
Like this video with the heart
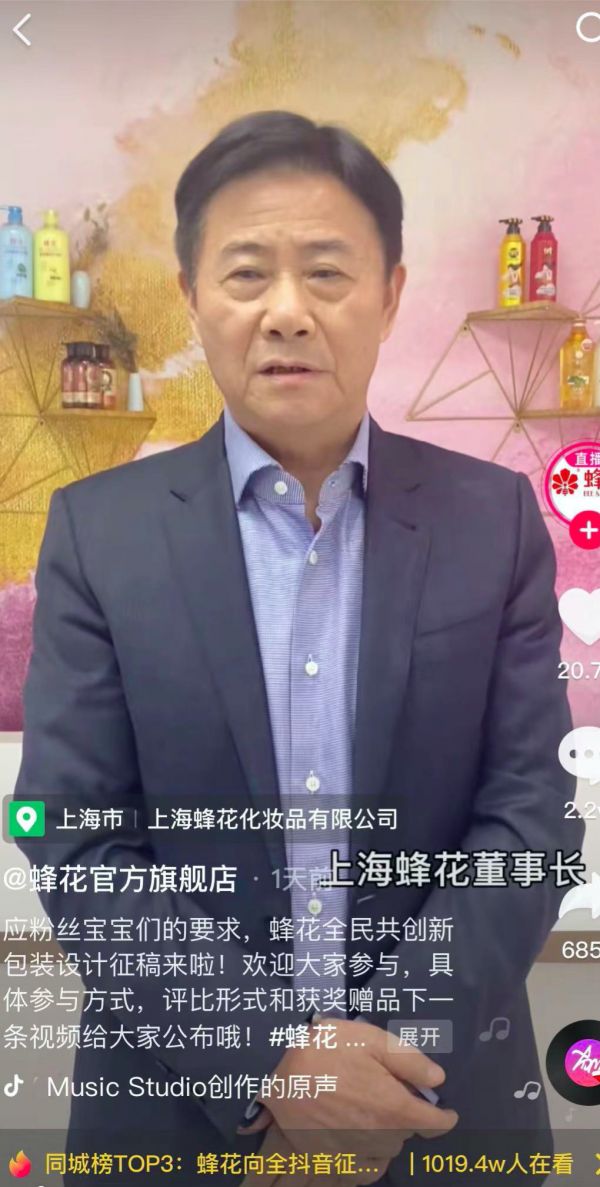[582, 615]
